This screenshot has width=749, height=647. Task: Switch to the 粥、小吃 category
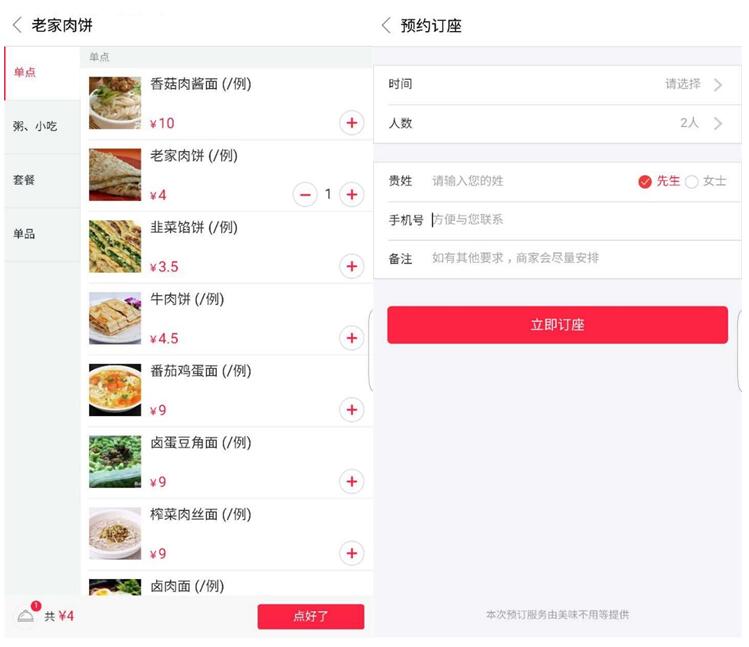pyautogui.click(x=36, y=127)
